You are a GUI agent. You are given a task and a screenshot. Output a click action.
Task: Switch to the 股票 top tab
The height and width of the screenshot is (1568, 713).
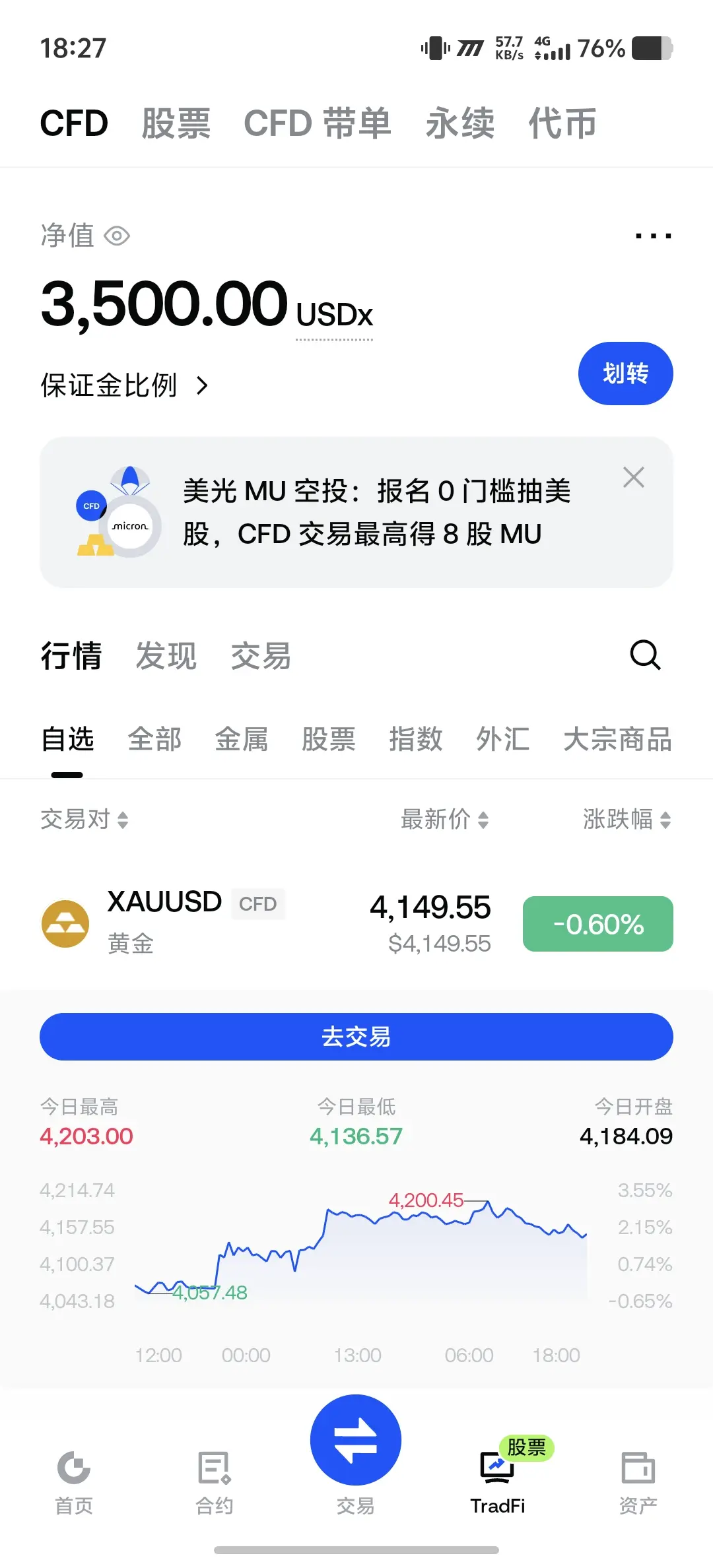point(176,123)
